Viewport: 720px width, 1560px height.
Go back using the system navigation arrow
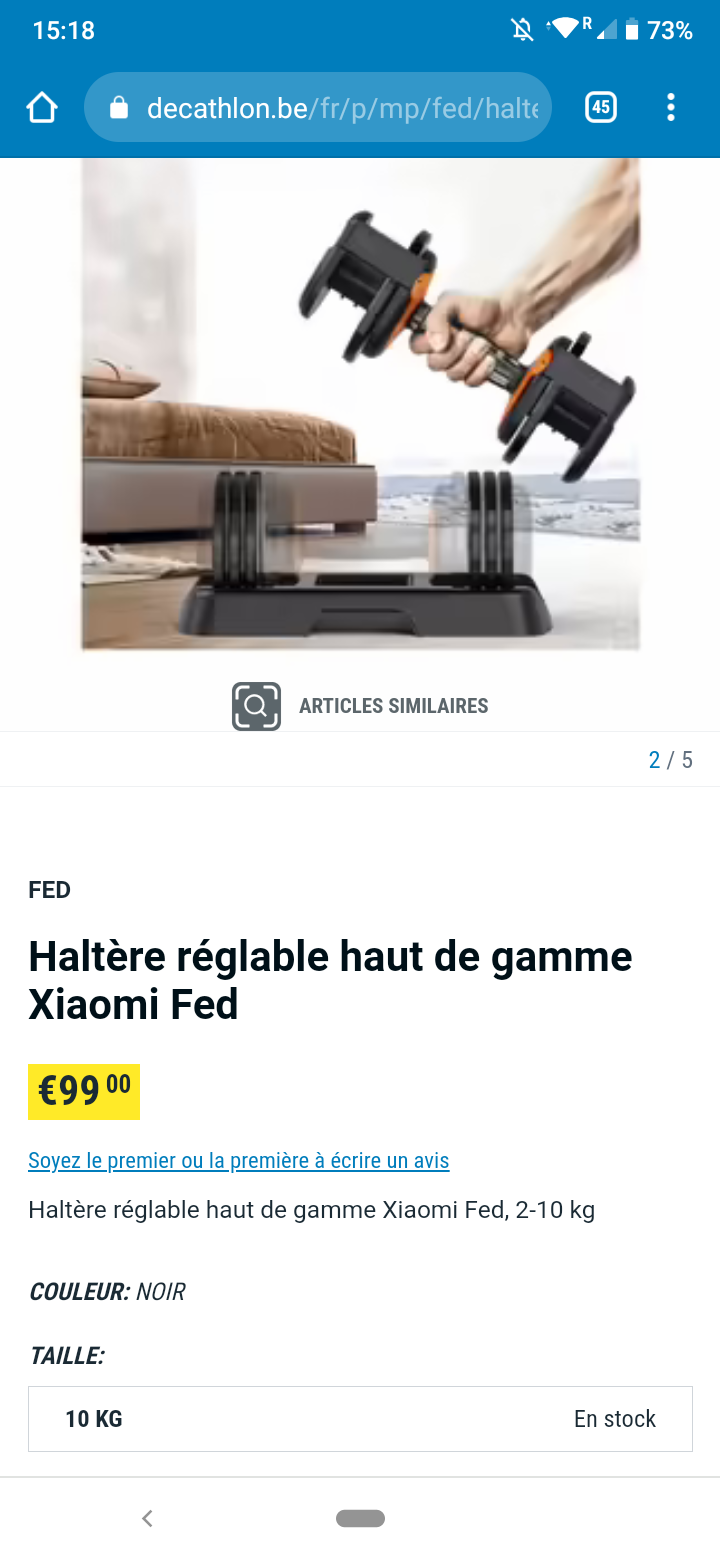click(x=147, y=1518)
